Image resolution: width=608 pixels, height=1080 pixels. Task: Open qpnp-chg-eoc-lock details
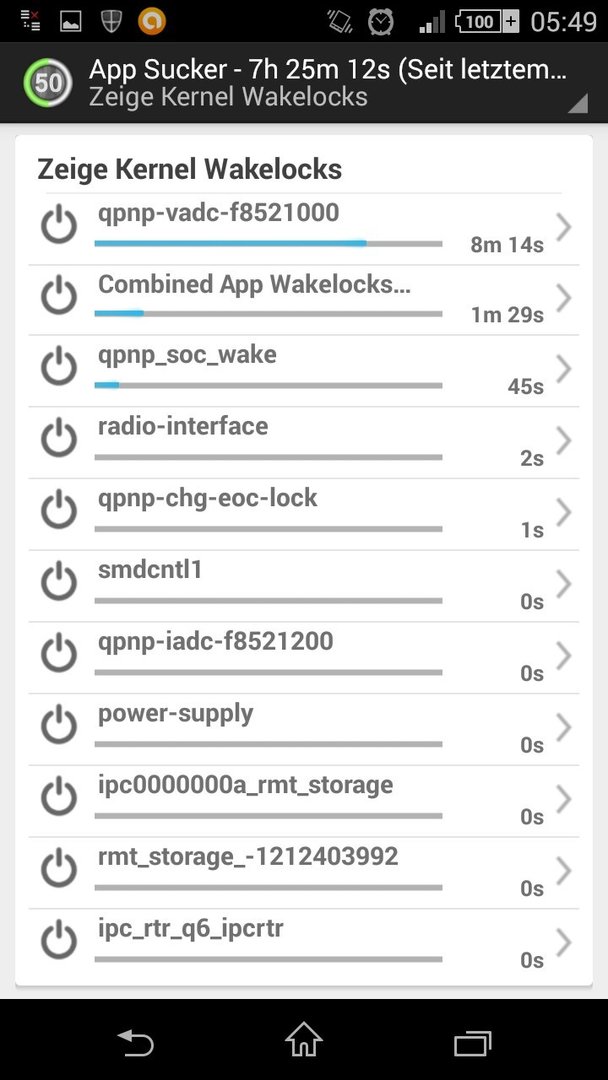304,515
